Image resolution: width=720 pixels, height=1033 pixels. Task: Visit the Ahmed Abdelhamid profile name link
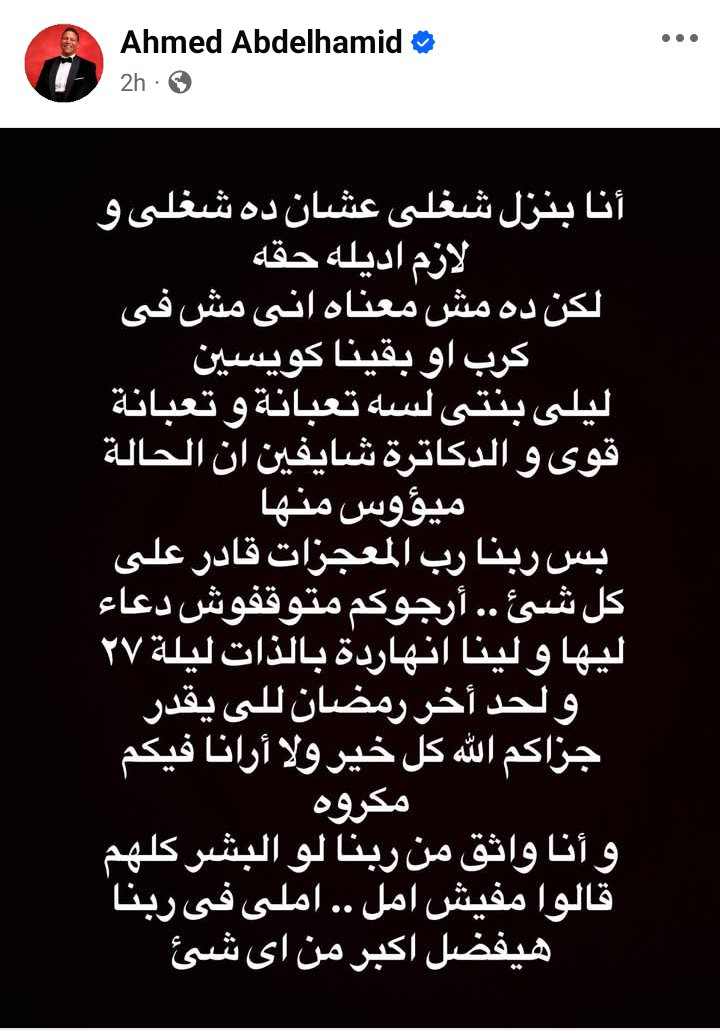pyautogui.click(x=261, y=43)
